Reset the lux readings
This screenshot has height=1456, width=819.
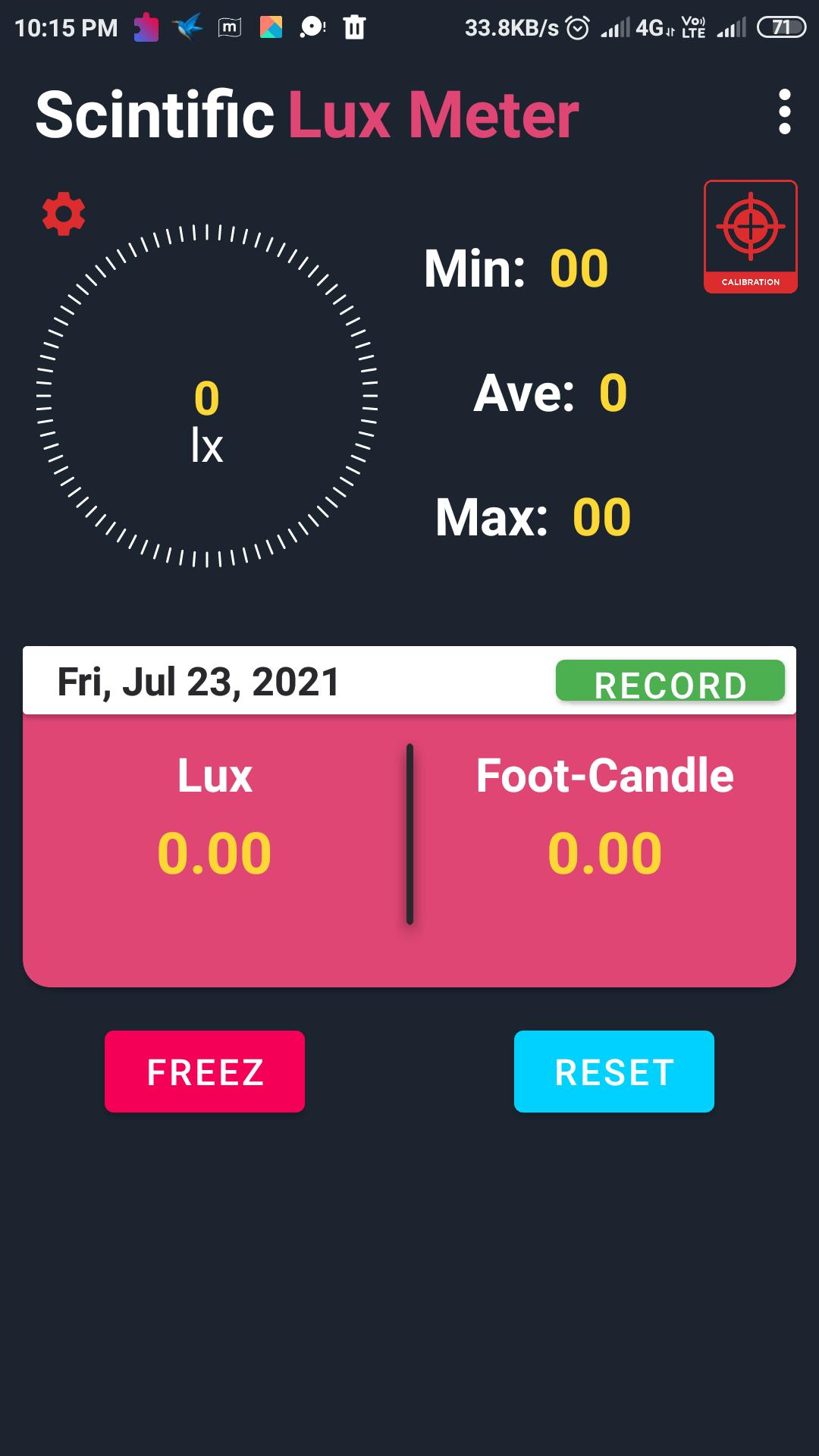[613, 1072]
